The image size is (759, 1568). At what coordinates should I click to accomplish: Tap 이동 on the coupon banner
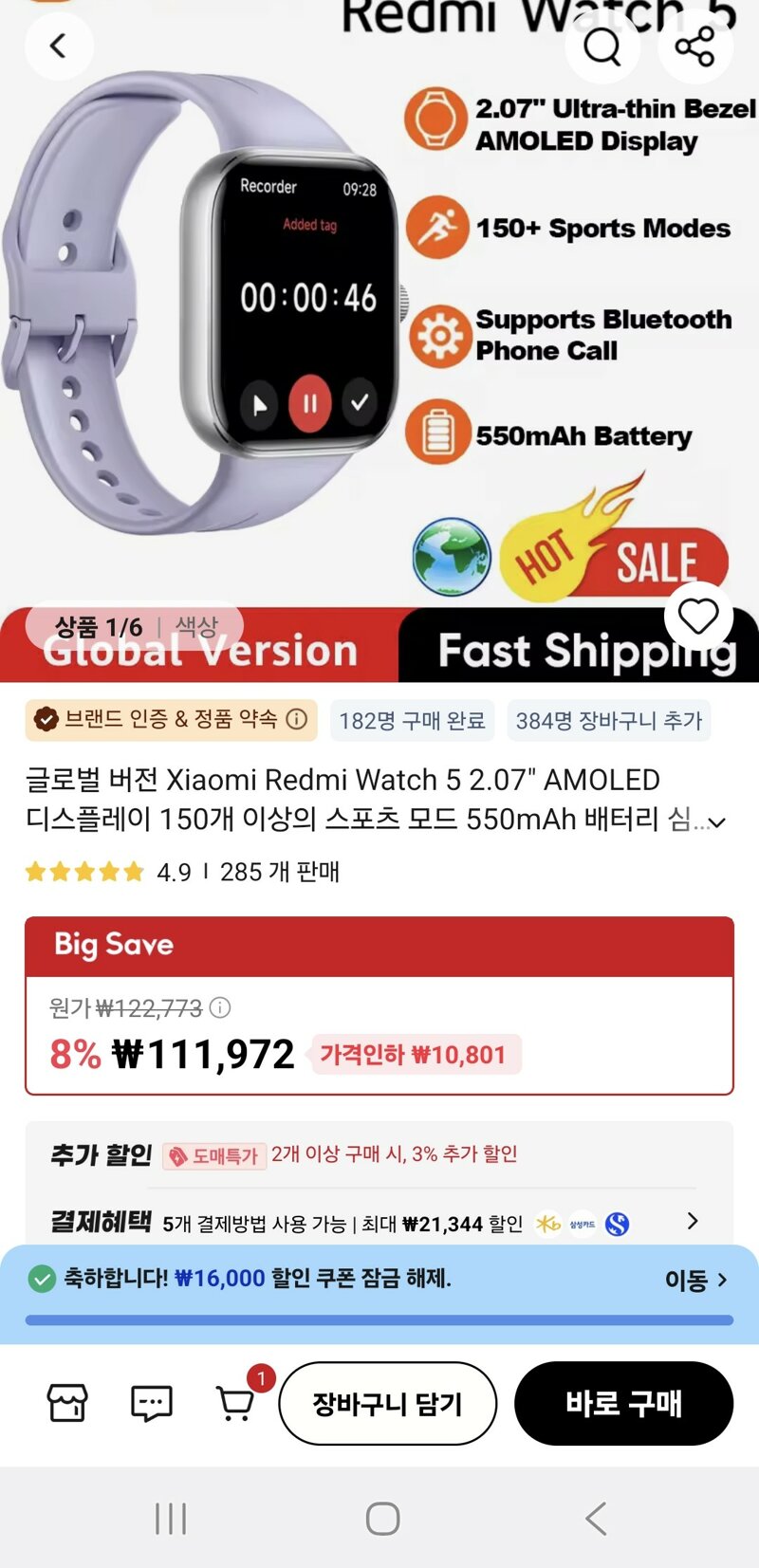coord(695,1281)
